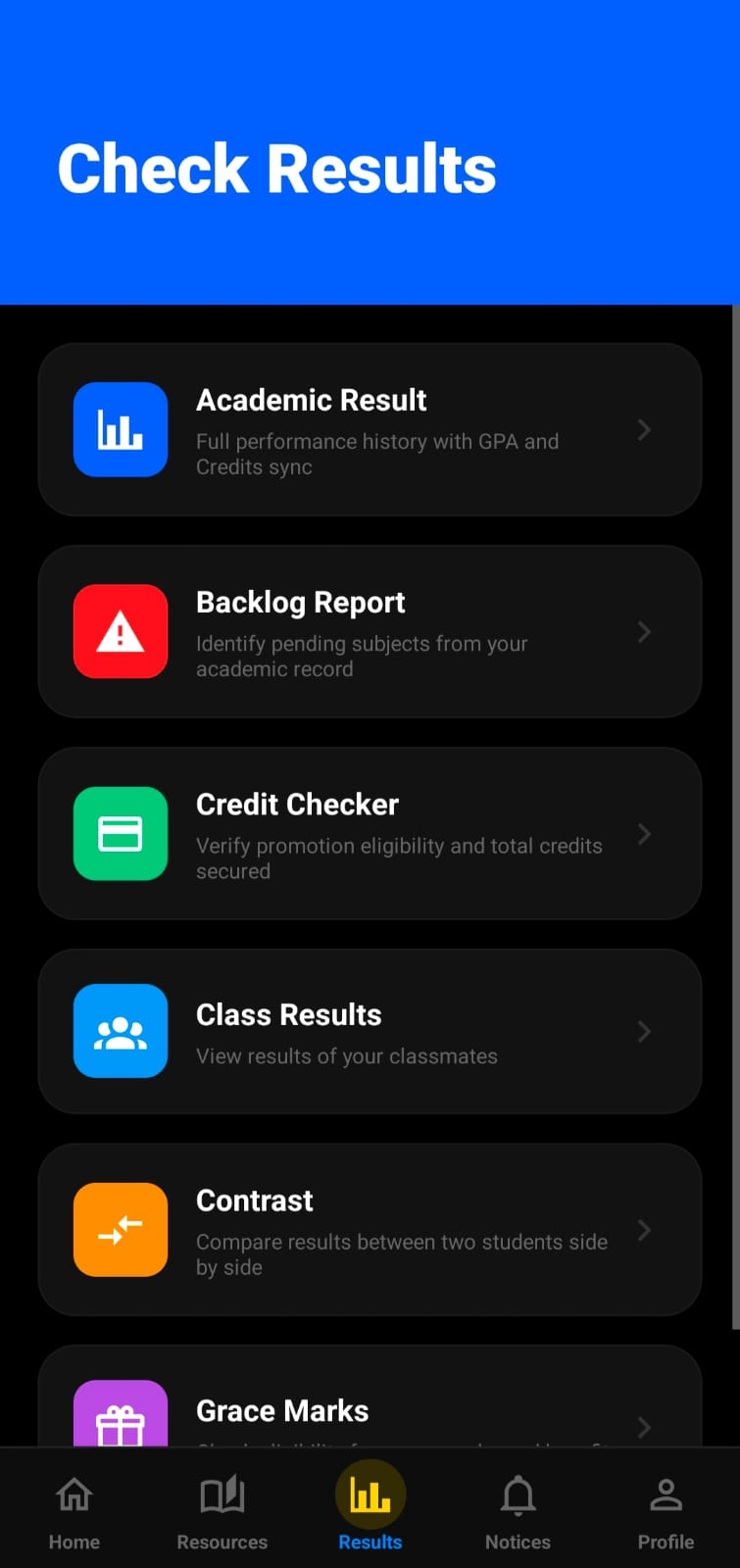Open the Contrast comparison feature
The image size is (740, 1568).
pos(370,1230)
